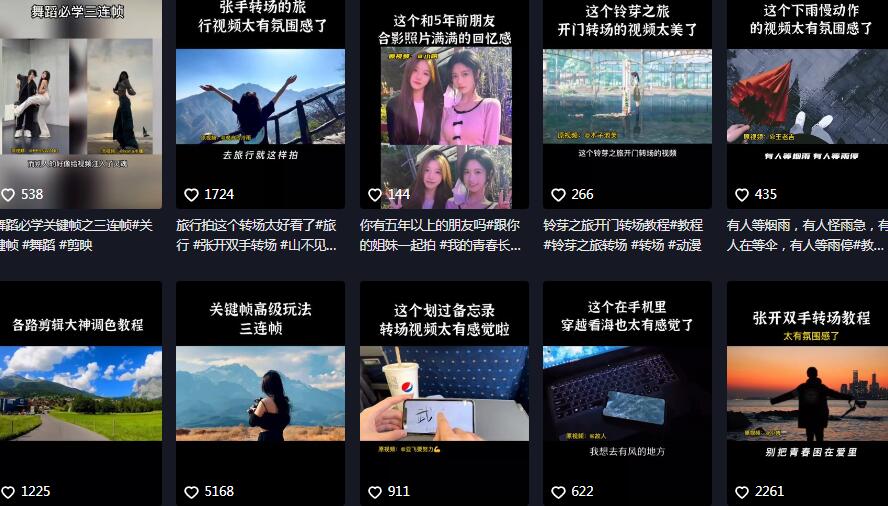Like the video with 266 likes

559,195
